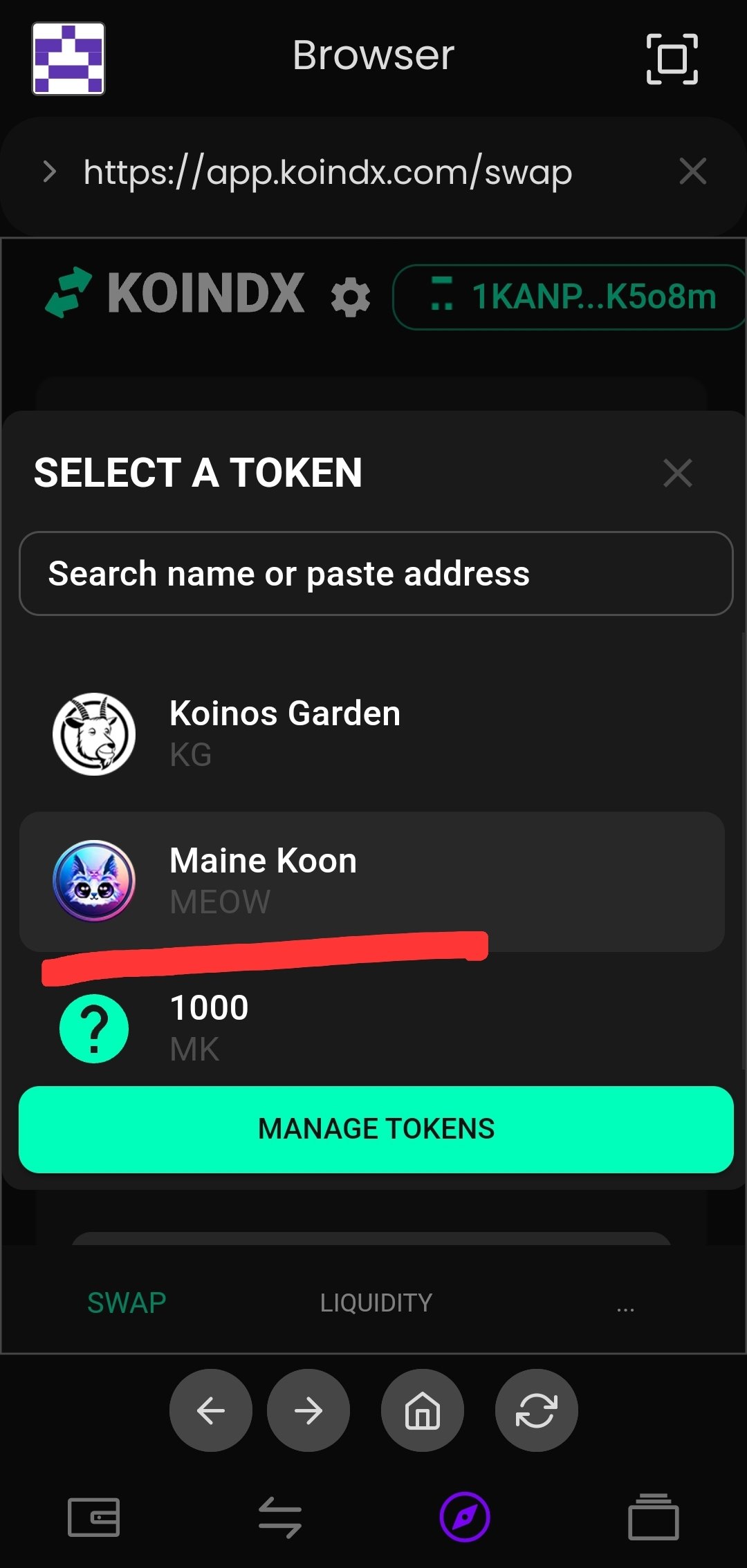Open Manage Tokens
This screenshot has height=1568, width=747.
[x=376, y=1129]
